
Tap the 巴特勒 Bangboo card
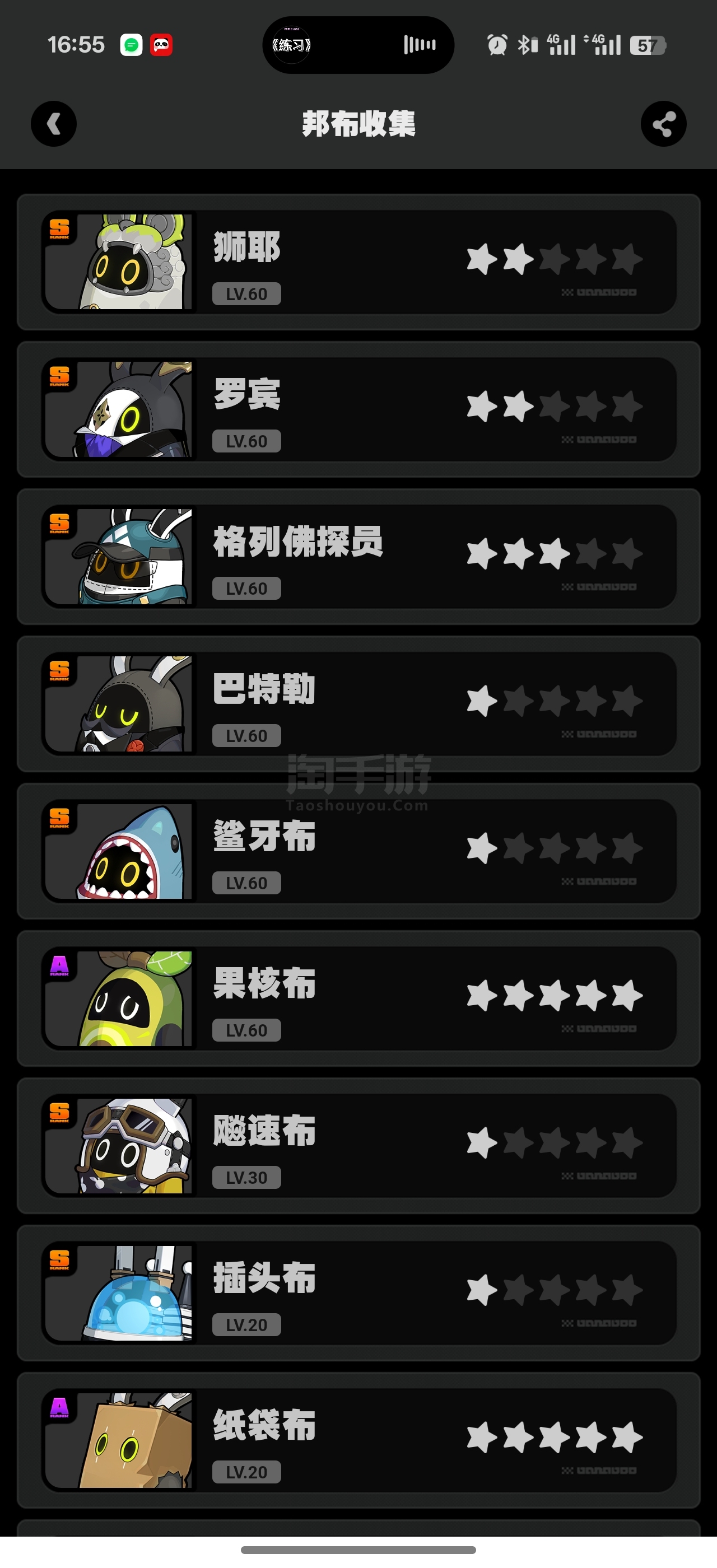(359, 704)
